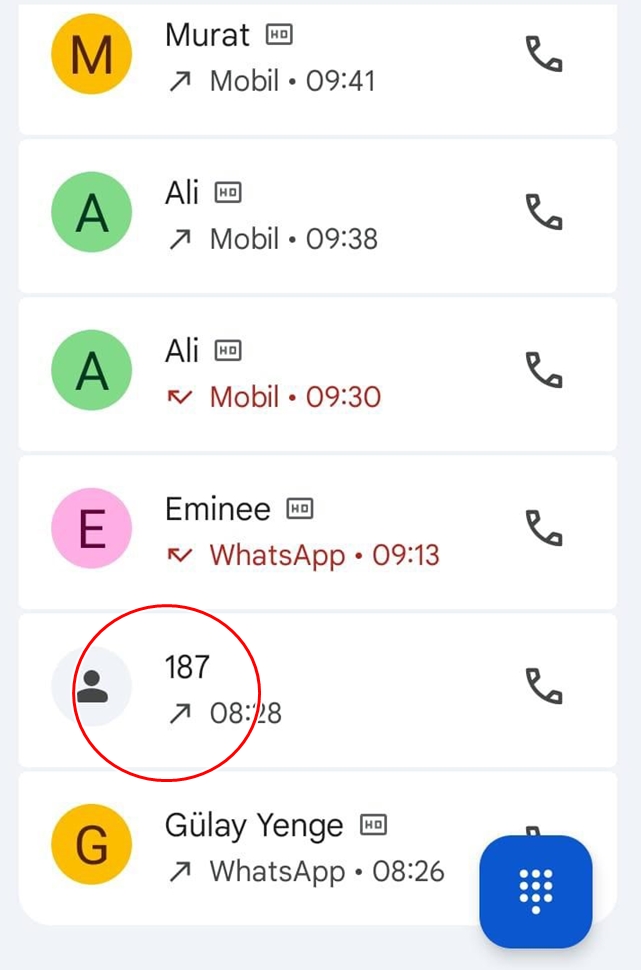Call Murat with the phone icon

pos(544,55)
